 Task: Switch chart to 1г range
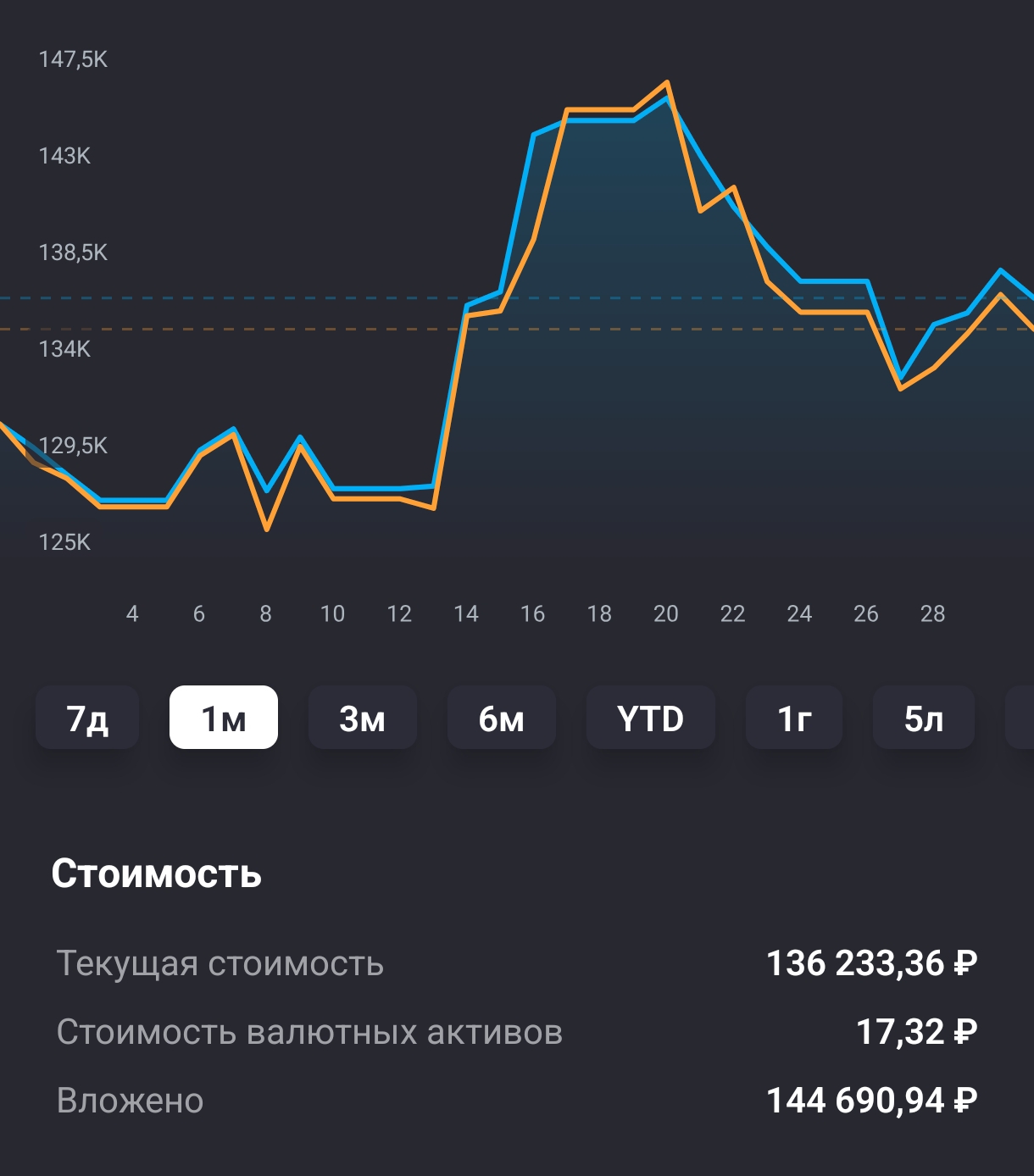[793, 718]
